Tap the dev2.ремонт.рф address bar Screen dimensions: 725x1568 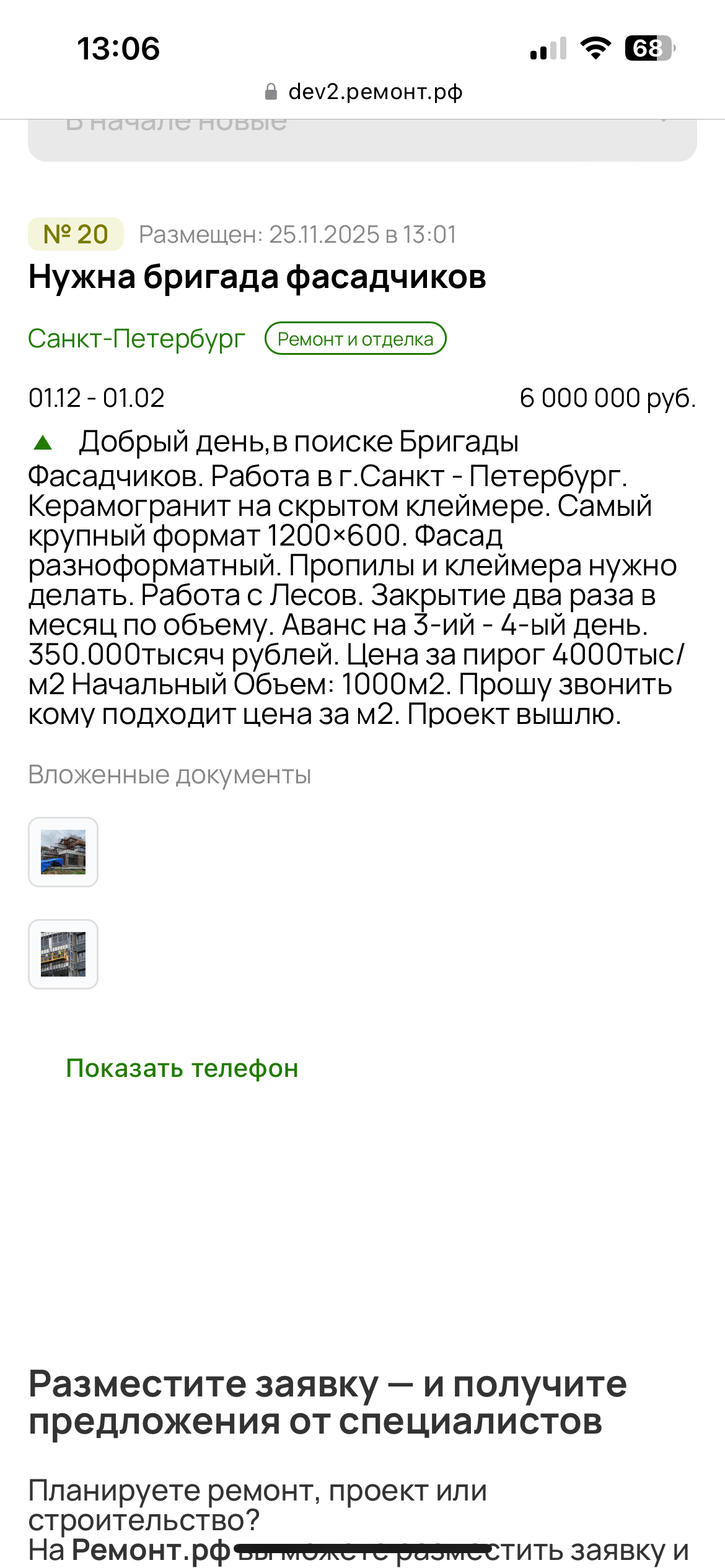click(x=364, y=92)
